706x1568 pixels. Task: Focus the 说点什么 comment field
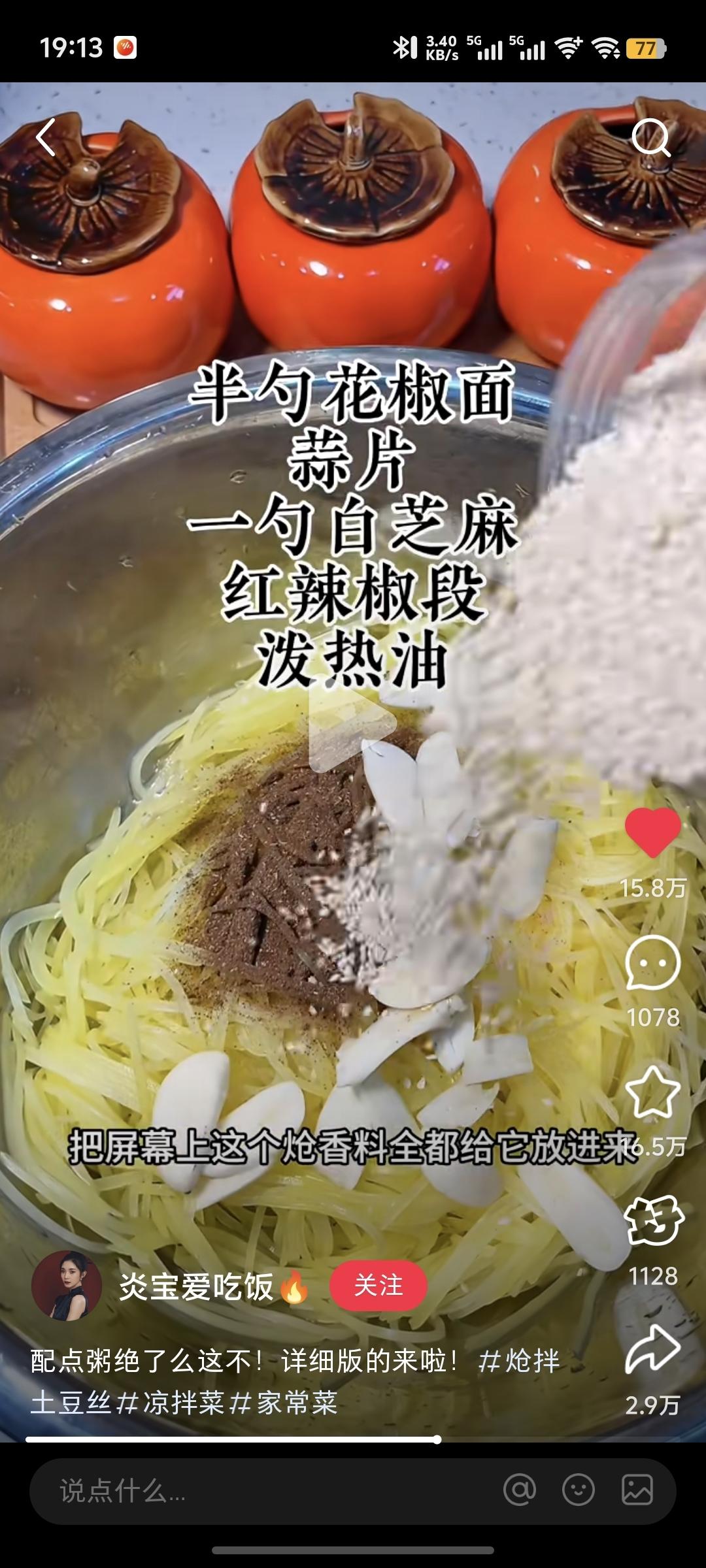point(261,1491)
